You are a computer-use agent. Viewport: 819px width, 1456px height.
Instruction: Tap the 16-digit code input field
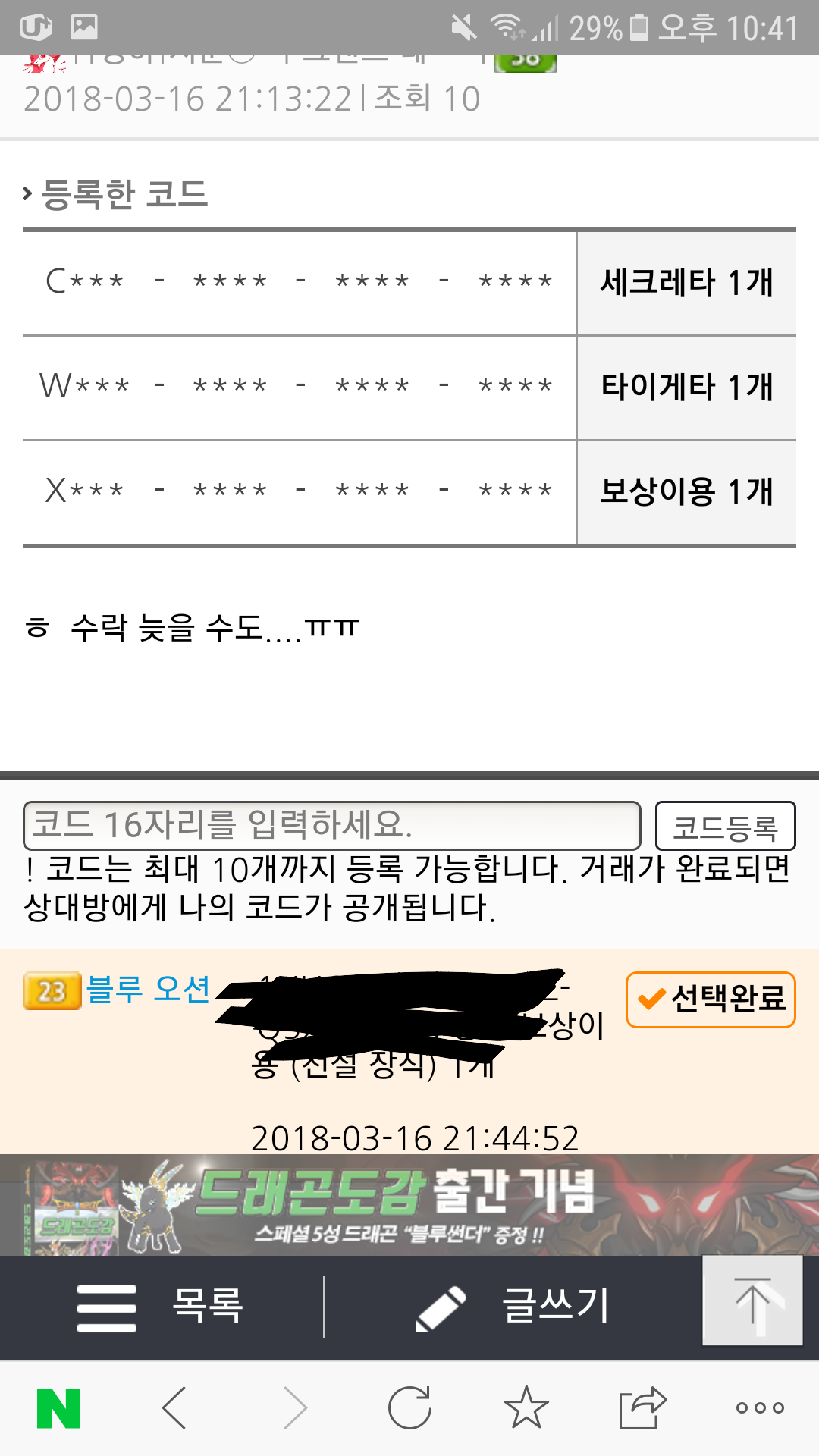[331, 826]
